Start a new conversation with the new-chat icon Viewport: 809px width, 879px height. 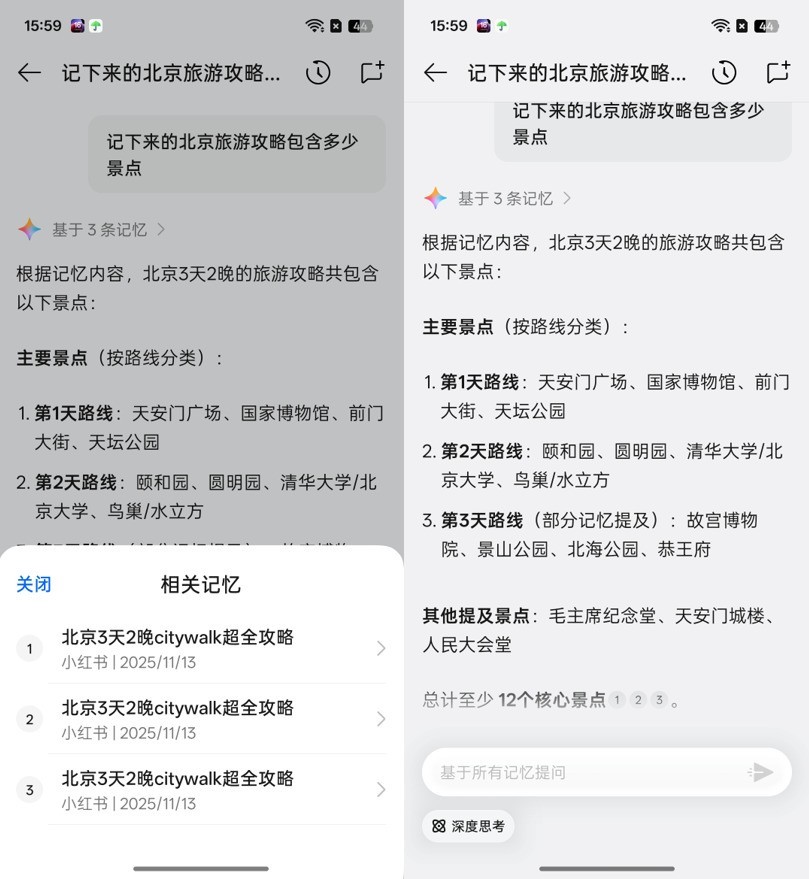[x=777, y=72]
